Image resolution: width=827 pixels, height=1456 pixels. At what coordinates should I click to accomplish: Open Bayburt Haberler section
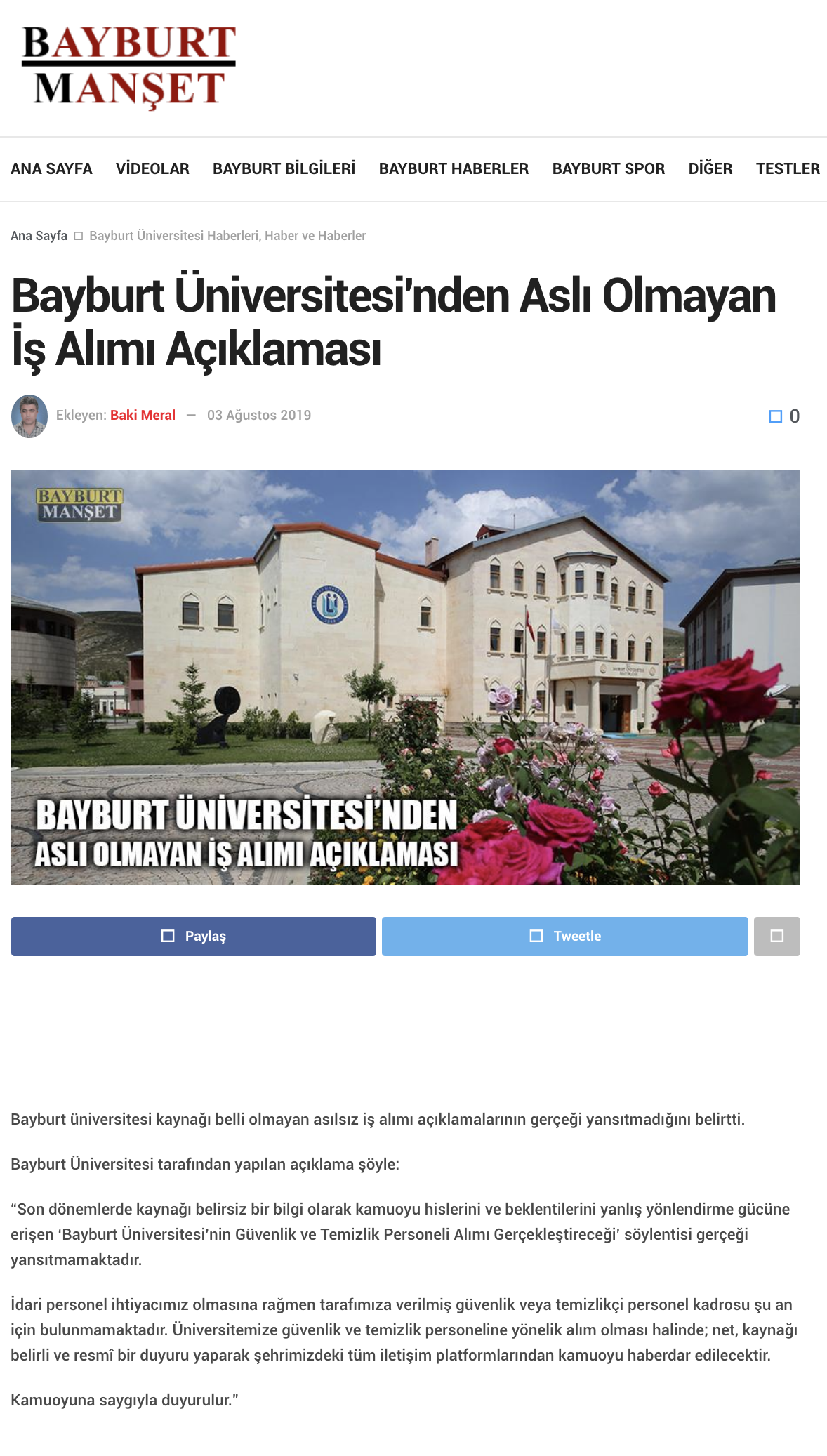tap(454, 168)
